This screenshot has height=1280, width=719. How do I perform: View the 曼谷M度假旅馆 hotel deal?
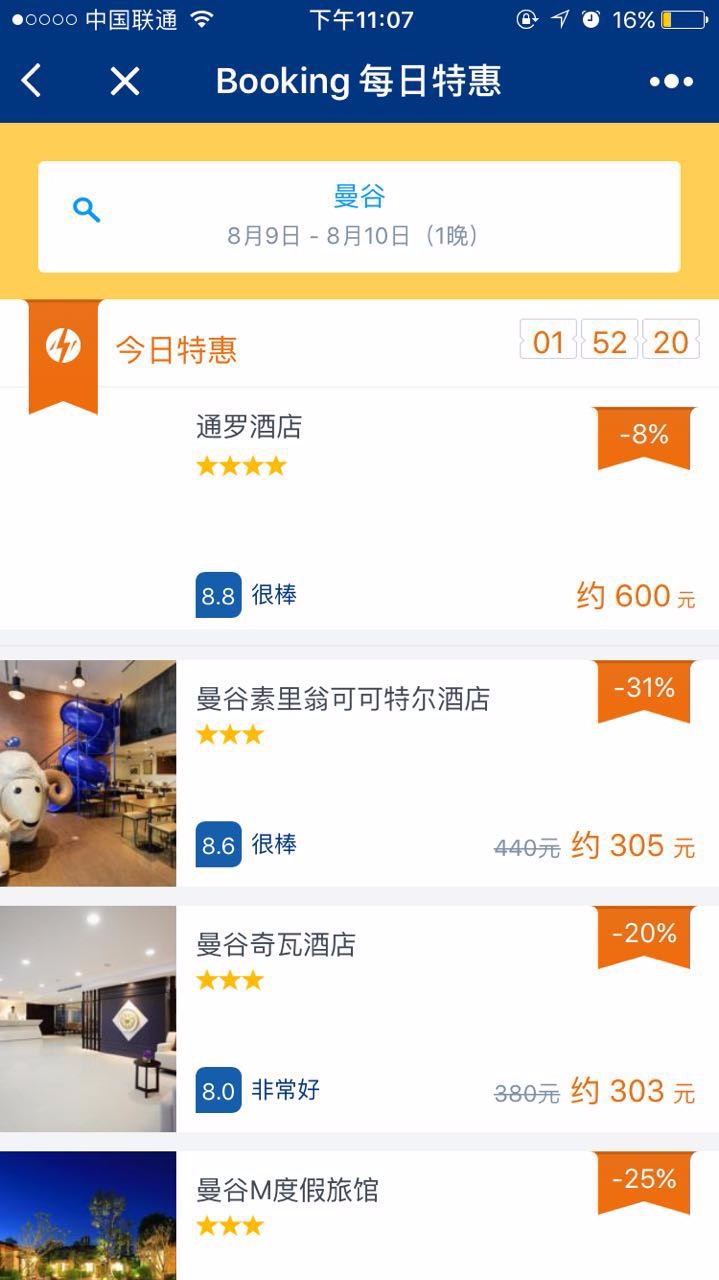coord(359,1216)
